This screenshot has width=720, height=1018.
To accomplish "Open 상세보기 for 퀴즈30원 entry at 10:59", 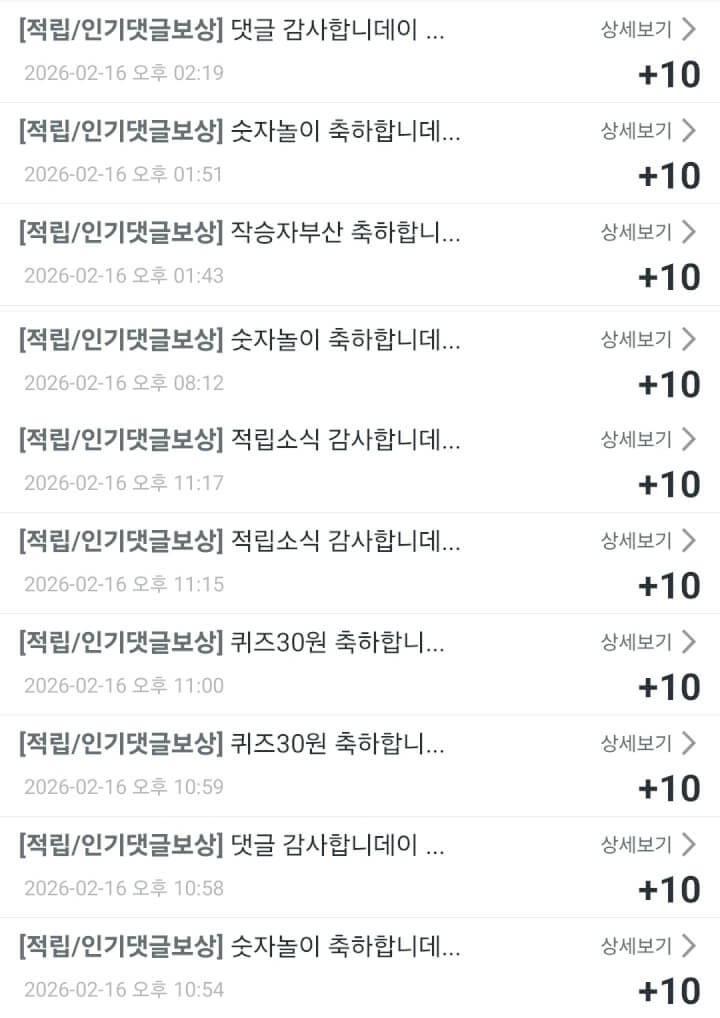I will click(x=648, y=742).
